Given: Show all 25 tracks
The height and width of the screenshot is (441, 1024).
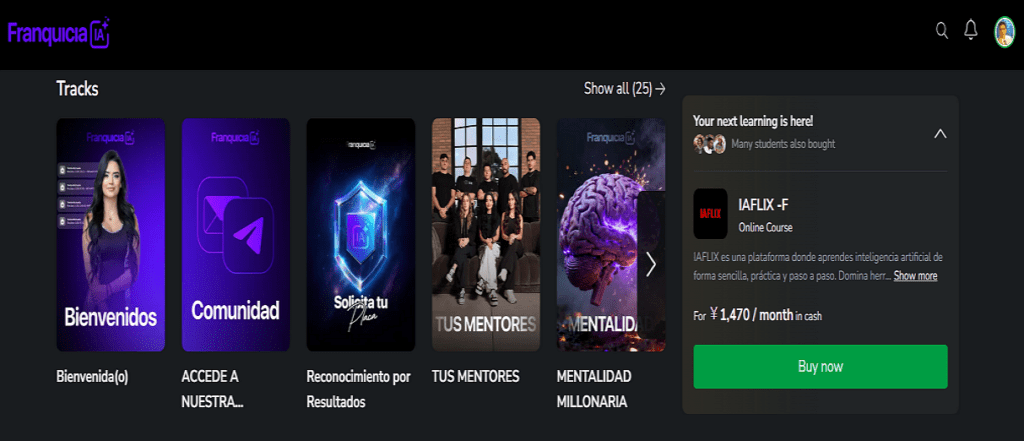Looking at the screenshot, I should [624, 89].
